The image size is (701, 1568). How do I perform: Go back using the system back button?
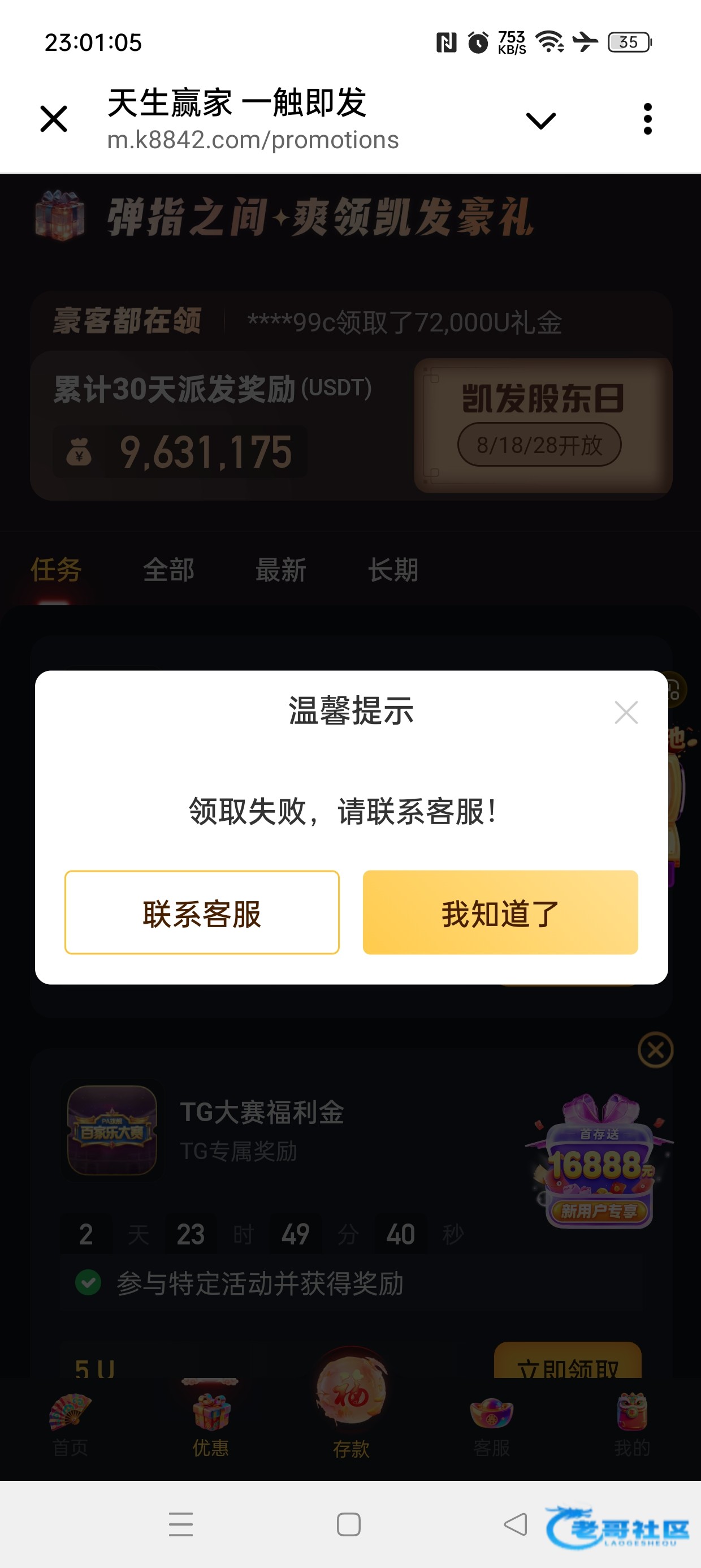coord(516,1524)
